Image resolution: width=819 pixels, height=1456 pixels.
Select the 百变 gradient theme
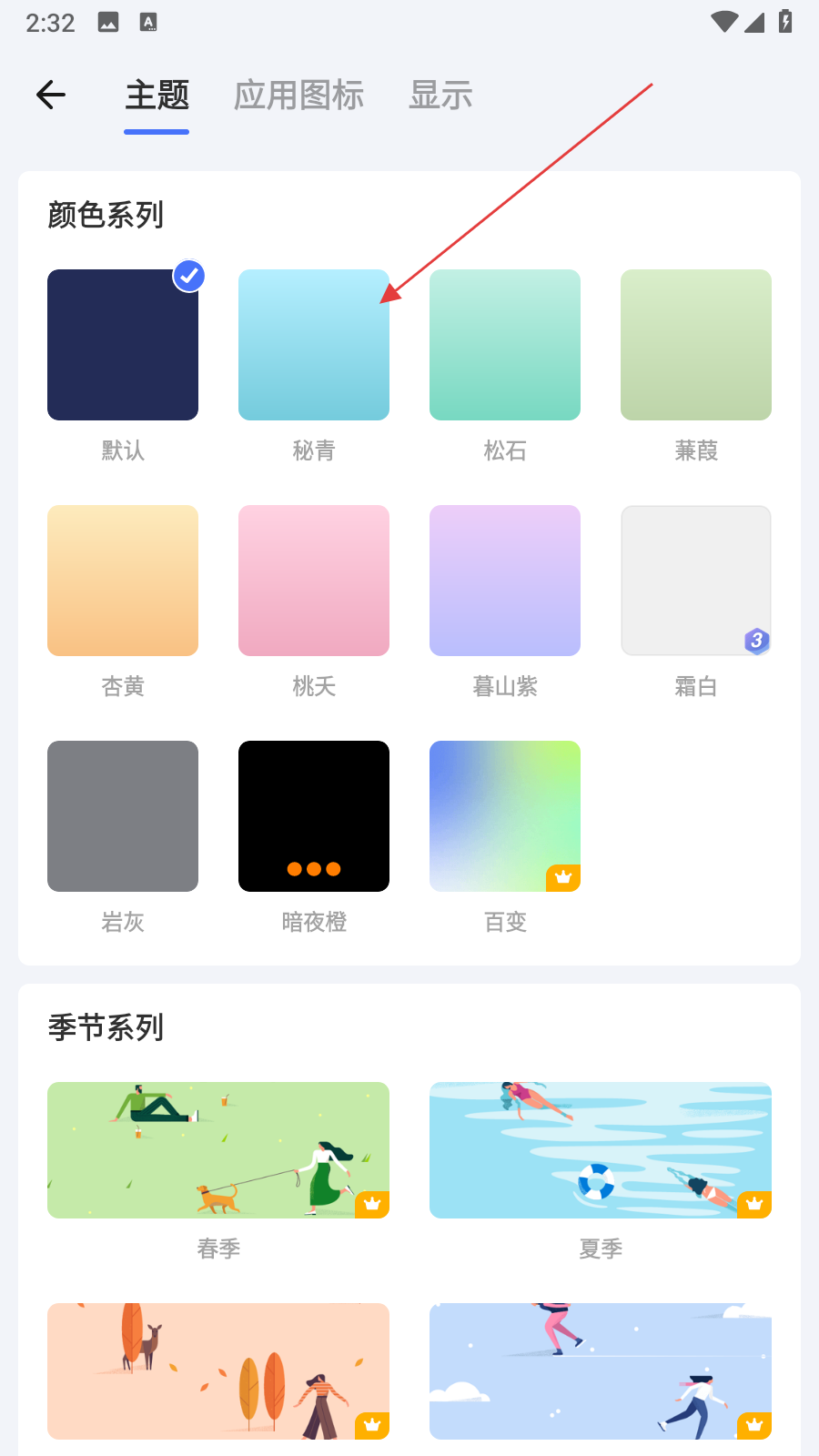505,816
